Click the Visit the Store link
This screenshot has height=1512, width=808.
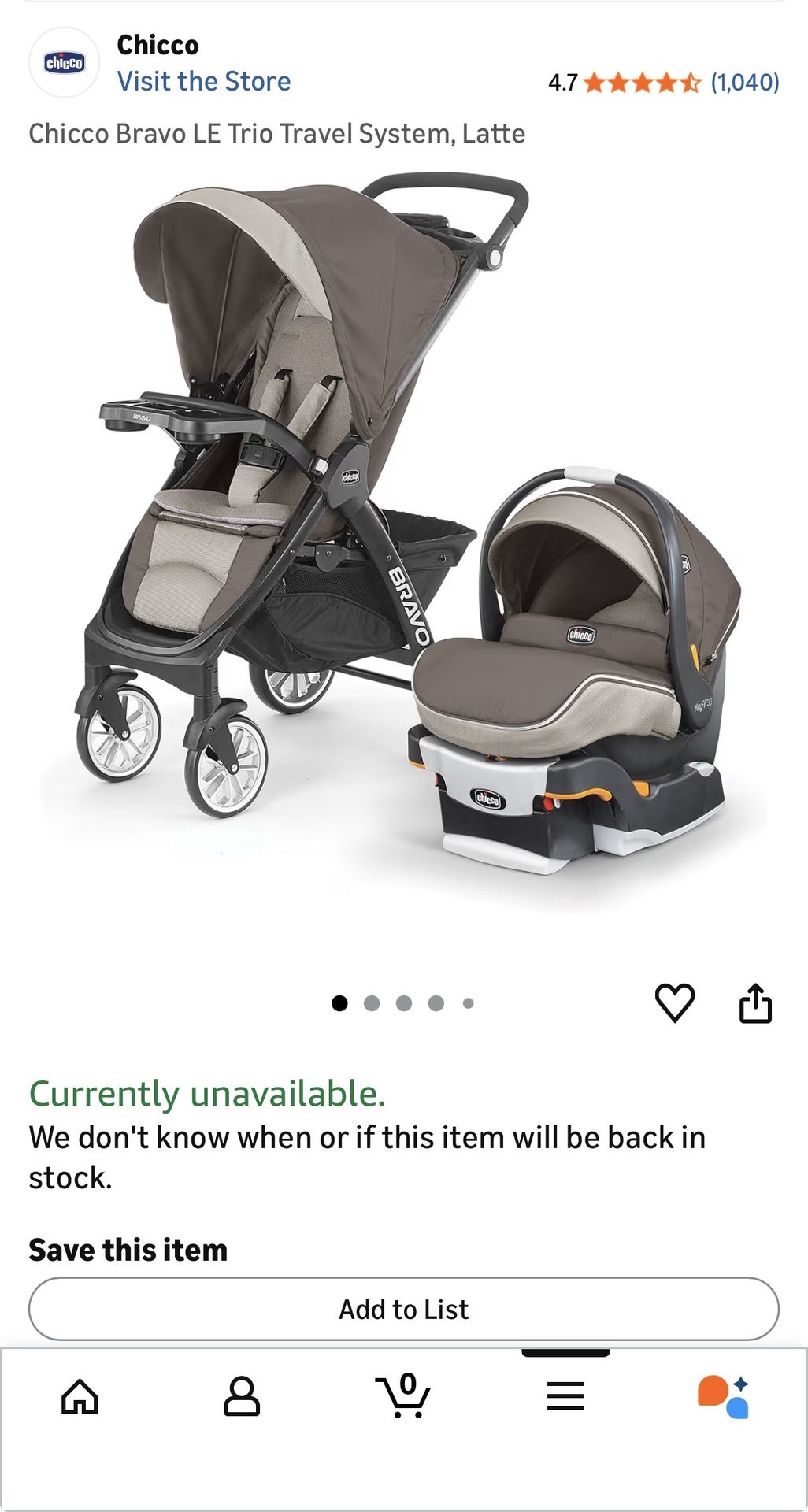[x=204, y=82]
